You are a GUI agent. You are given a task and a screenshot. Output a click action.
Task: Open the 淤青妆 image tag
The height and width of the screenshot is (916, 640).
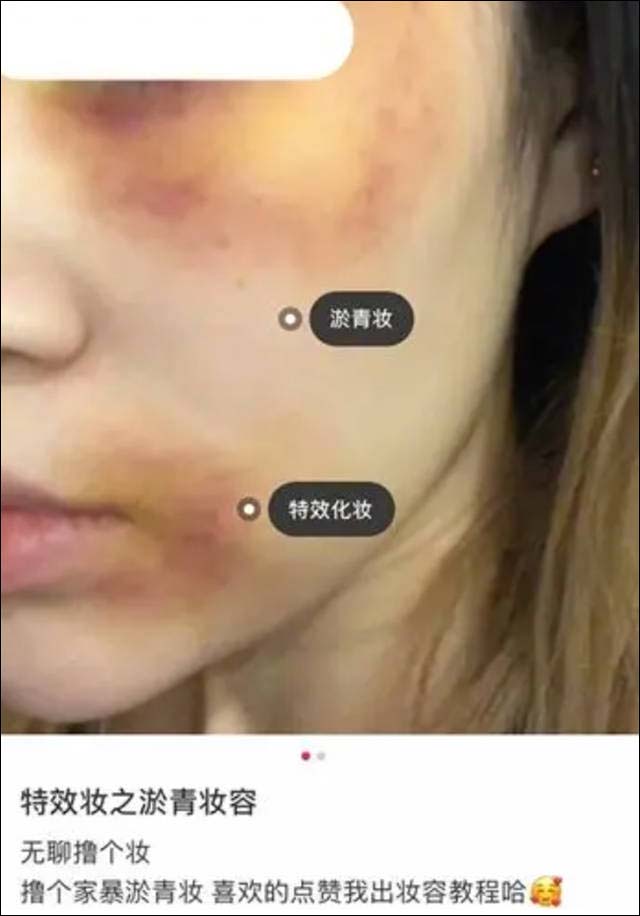click(360, 320)
